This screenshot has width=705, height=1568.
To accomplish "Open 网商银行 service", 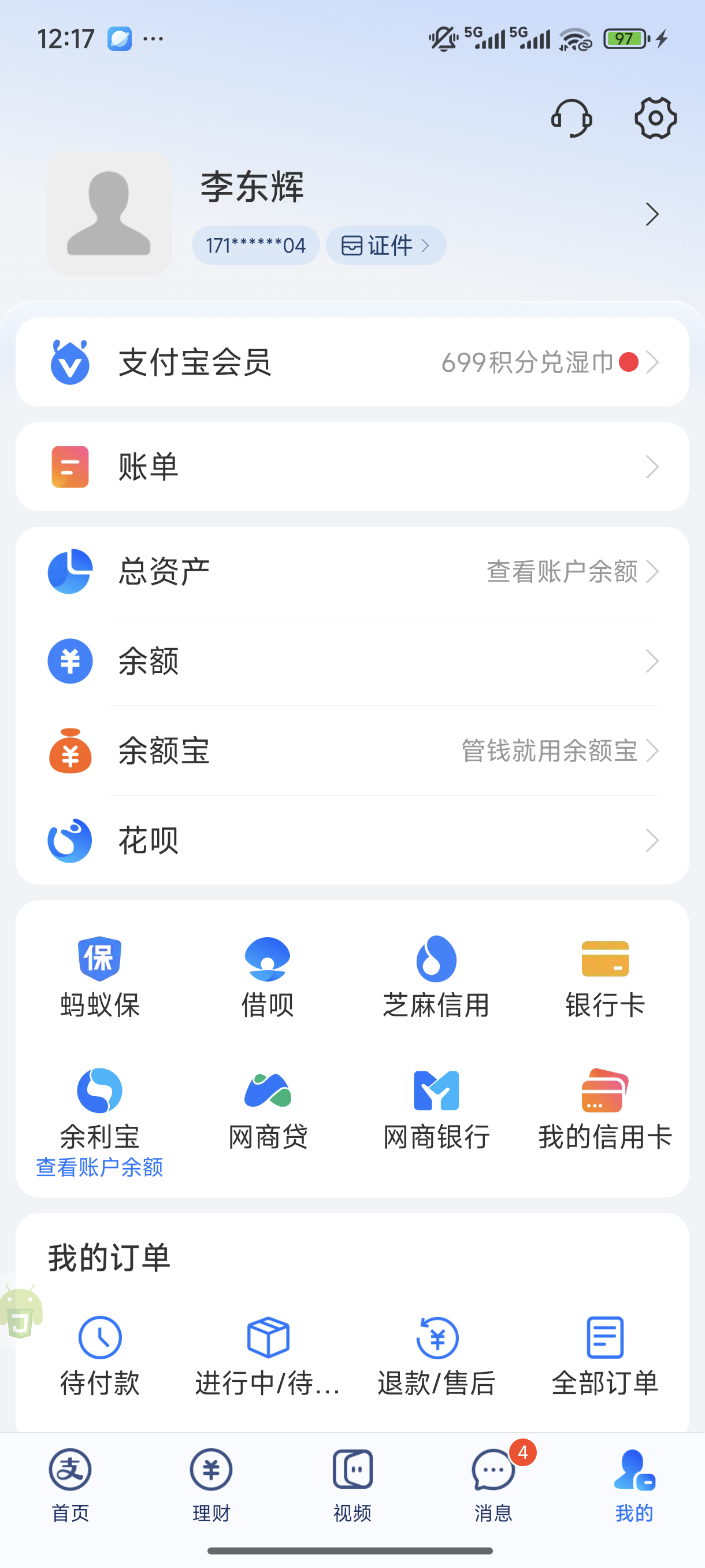I will coord(436,1109).
